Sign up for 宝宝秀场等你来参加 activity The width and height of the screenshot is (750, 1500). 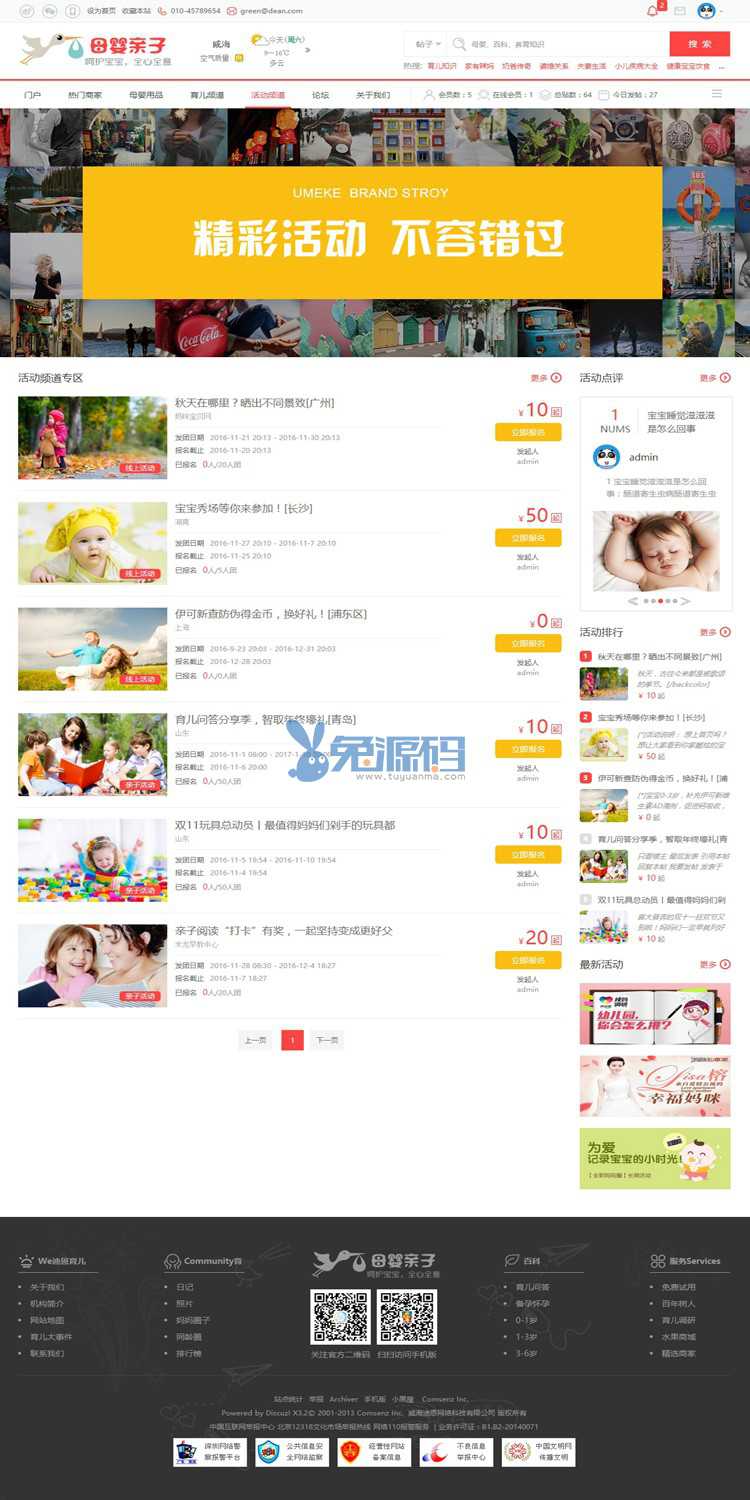click(x=528, y=538)
